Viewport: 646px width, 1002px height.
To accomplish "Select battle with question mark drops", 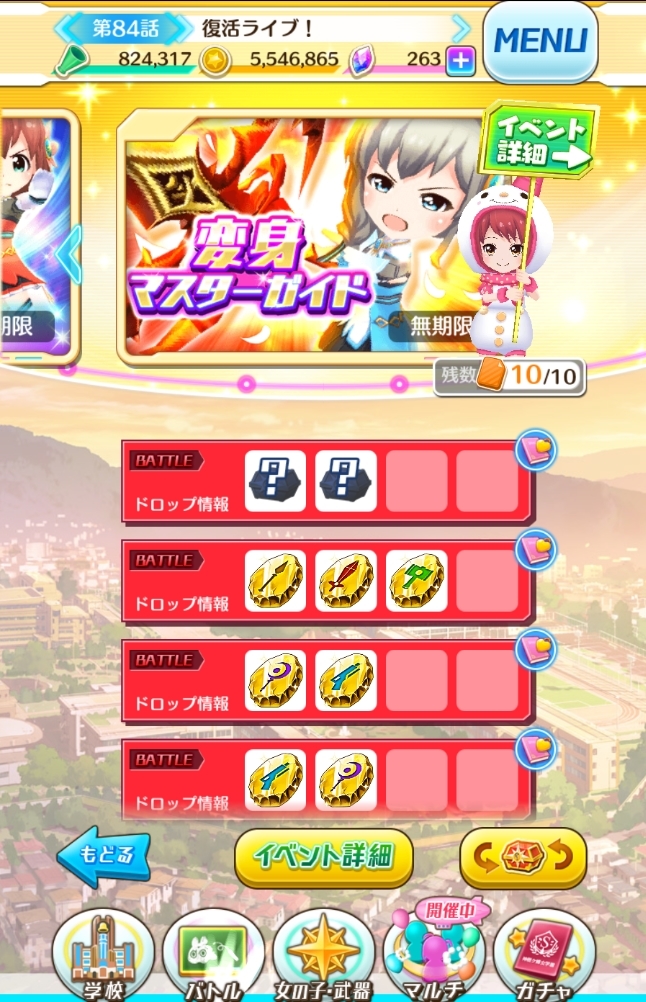I will tap(327, 481).
